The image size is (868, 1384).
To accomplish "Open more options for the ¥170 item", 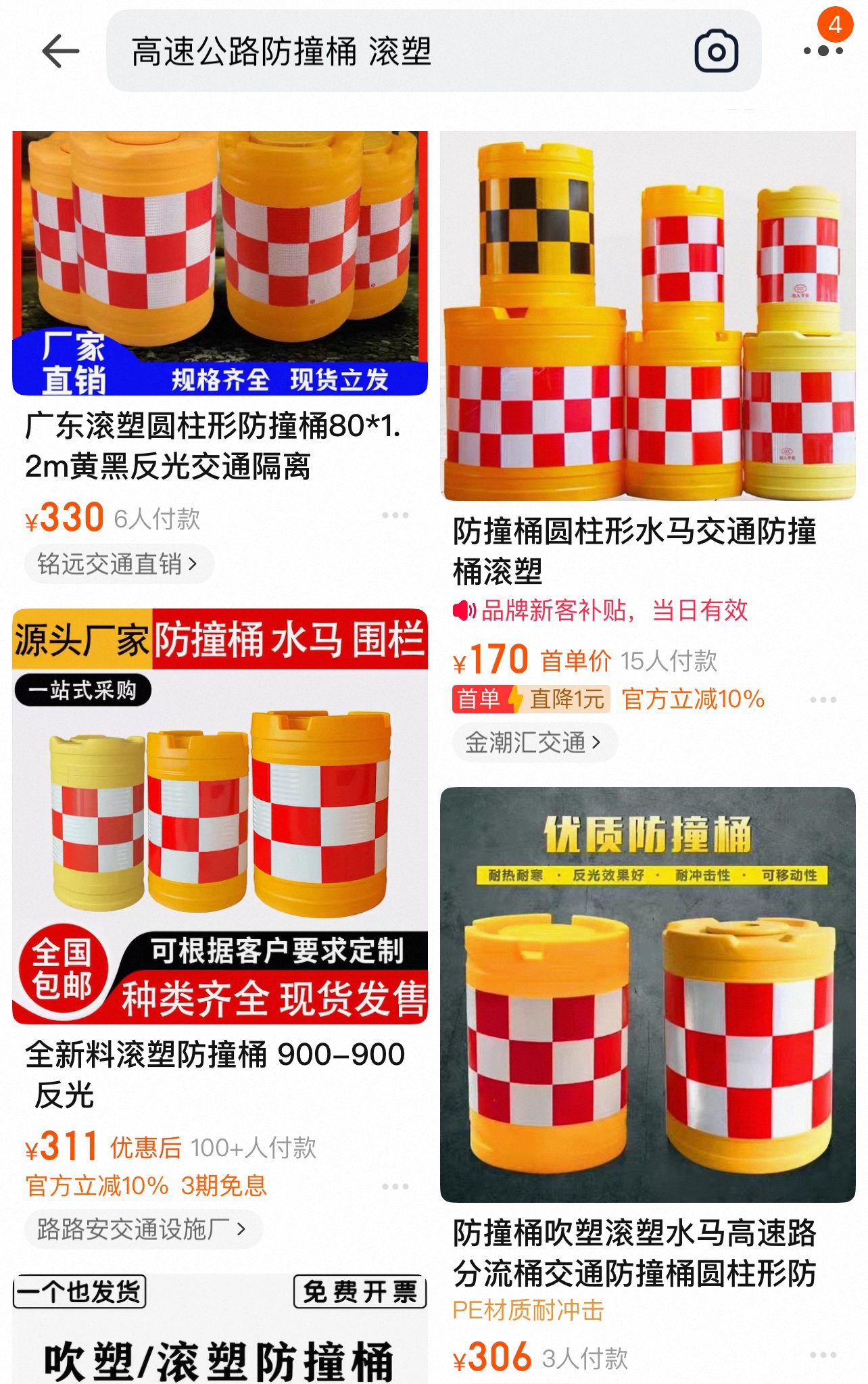I will 823,700.
